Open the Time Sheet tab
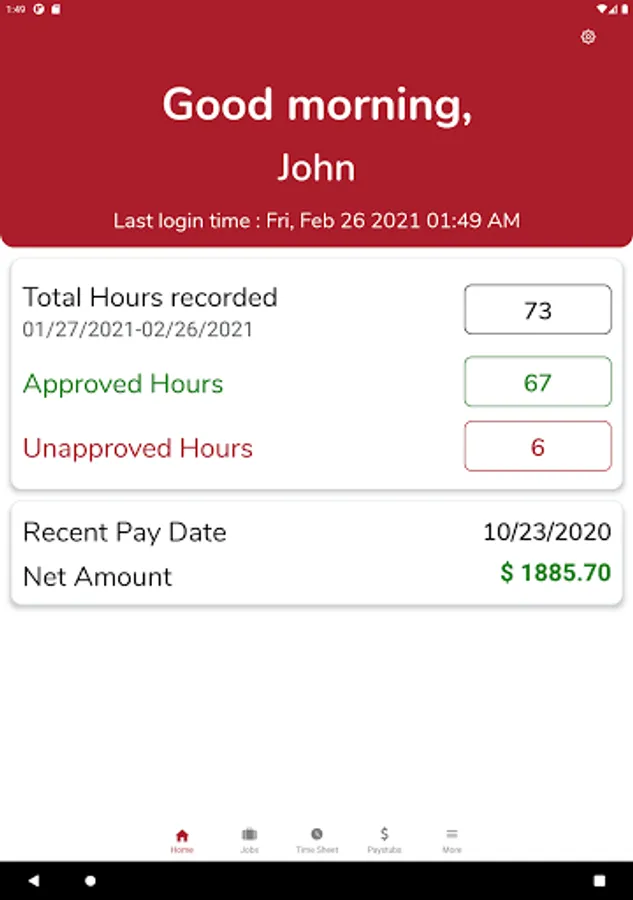The height and width of the screenshot is (900, 633). point(317,841)
